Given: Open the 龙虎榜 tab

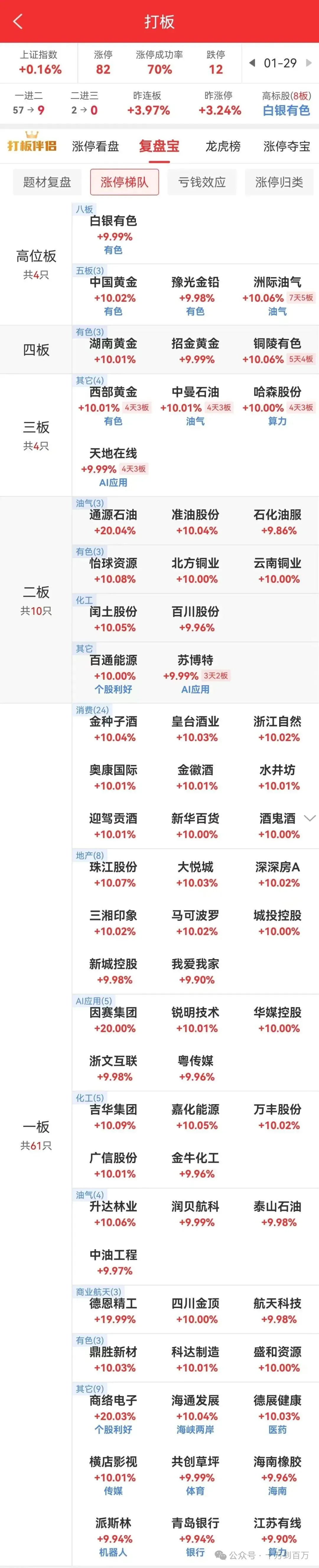Looking at the screenshot, I should pyautogui.click(x=223, y=146).
